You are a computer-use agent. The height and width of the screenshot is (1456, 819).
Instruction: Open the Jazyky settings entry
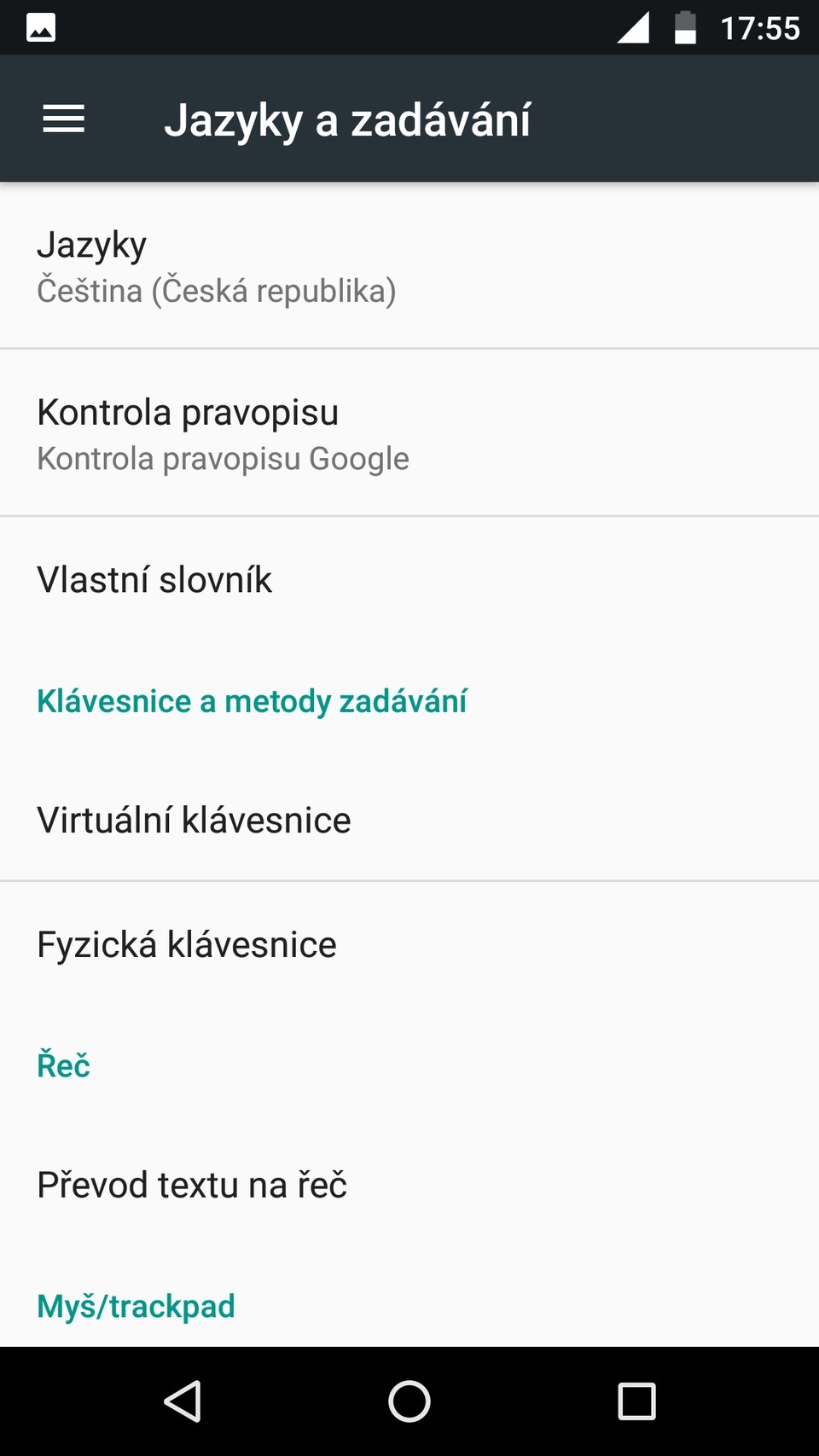point(91,245)
